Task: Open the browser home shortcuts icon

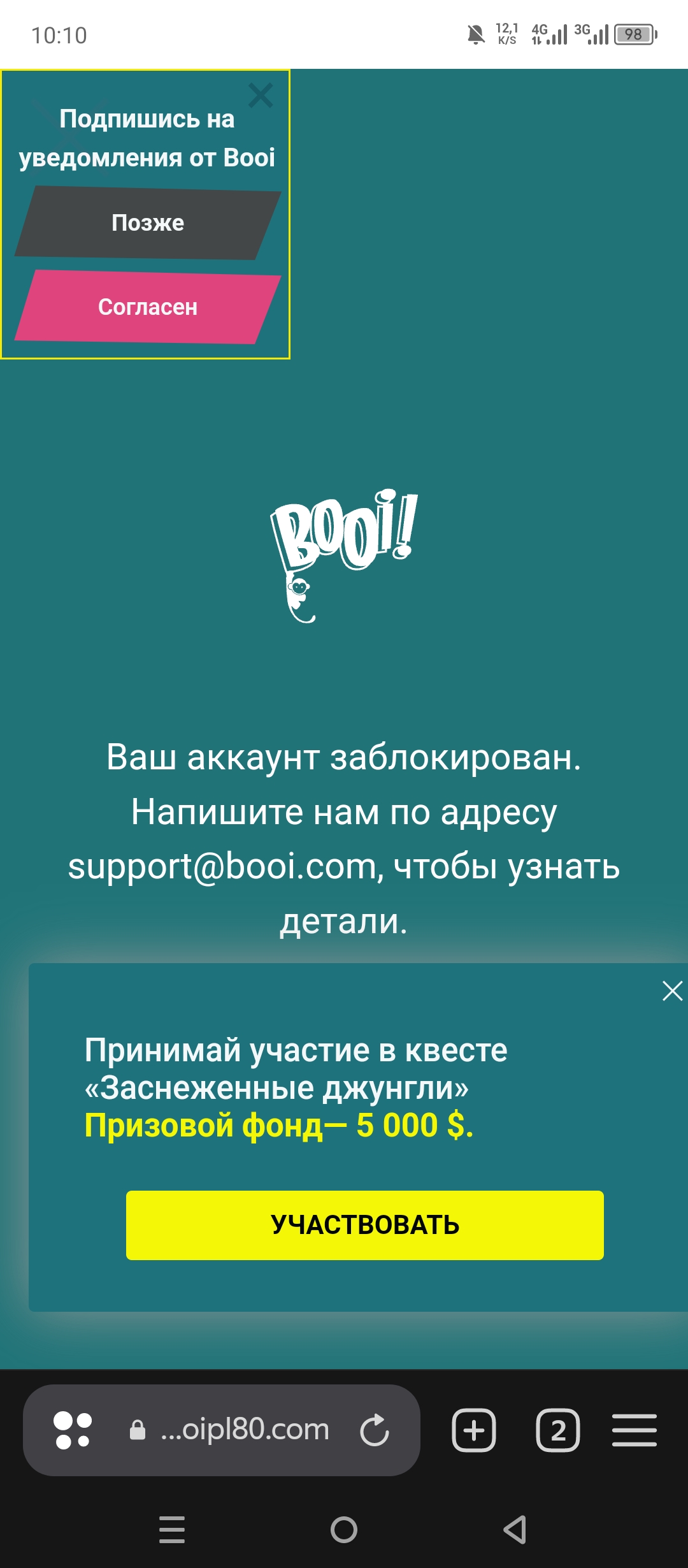Action: 73,1430
